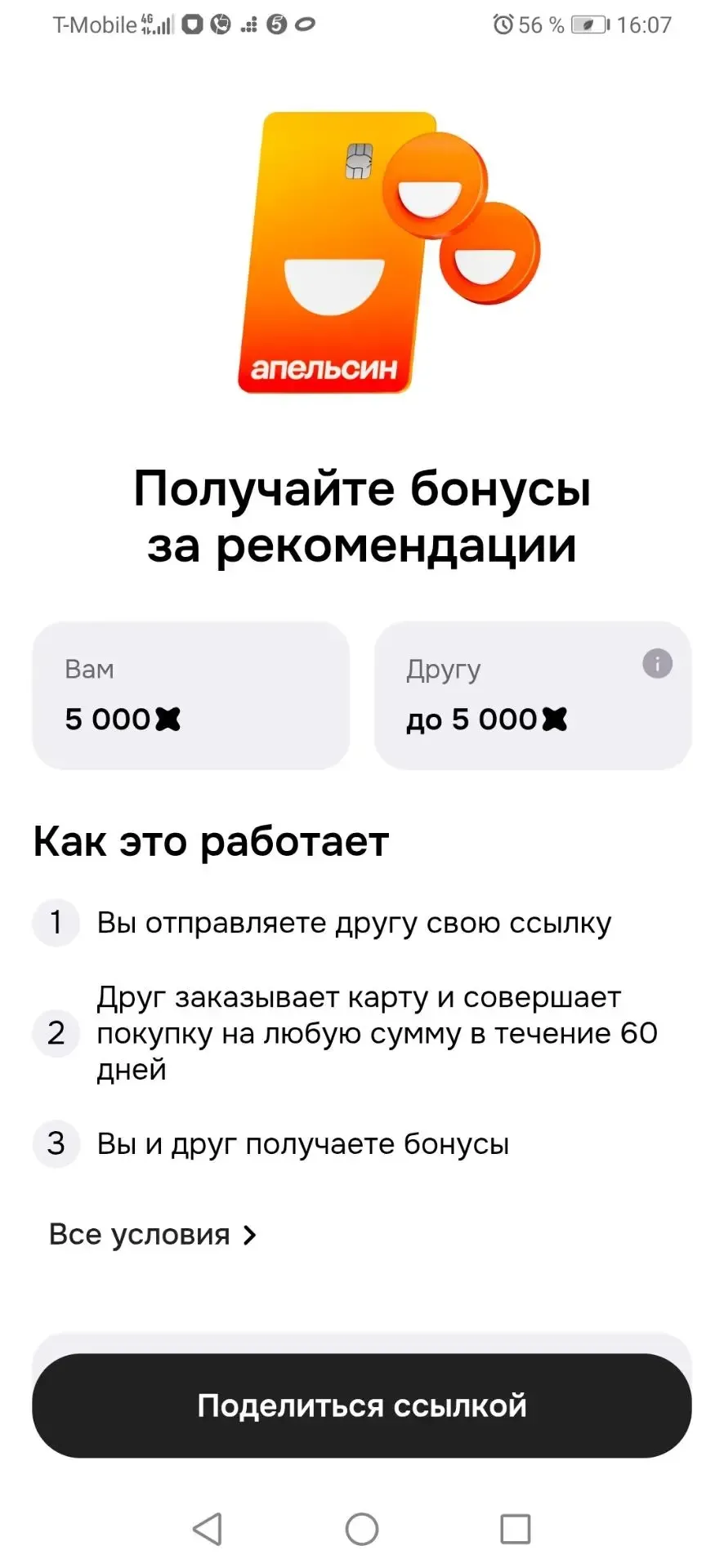Tap the info icon in the Другу card
This screenshot has height=1568, width=724.
point(657,663)
